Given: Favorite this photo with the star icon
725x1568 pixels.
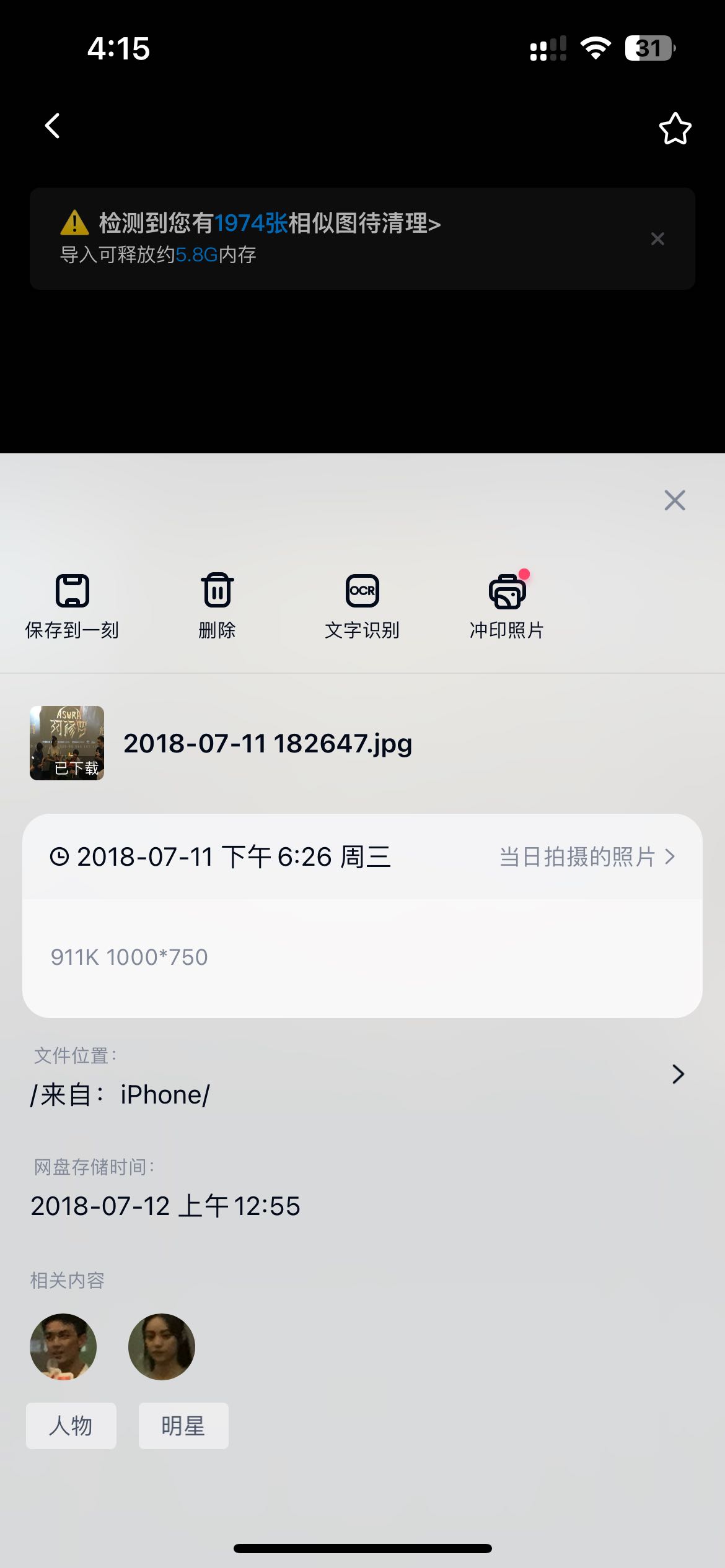Looking at the screenshot, I should coord(674,129).
